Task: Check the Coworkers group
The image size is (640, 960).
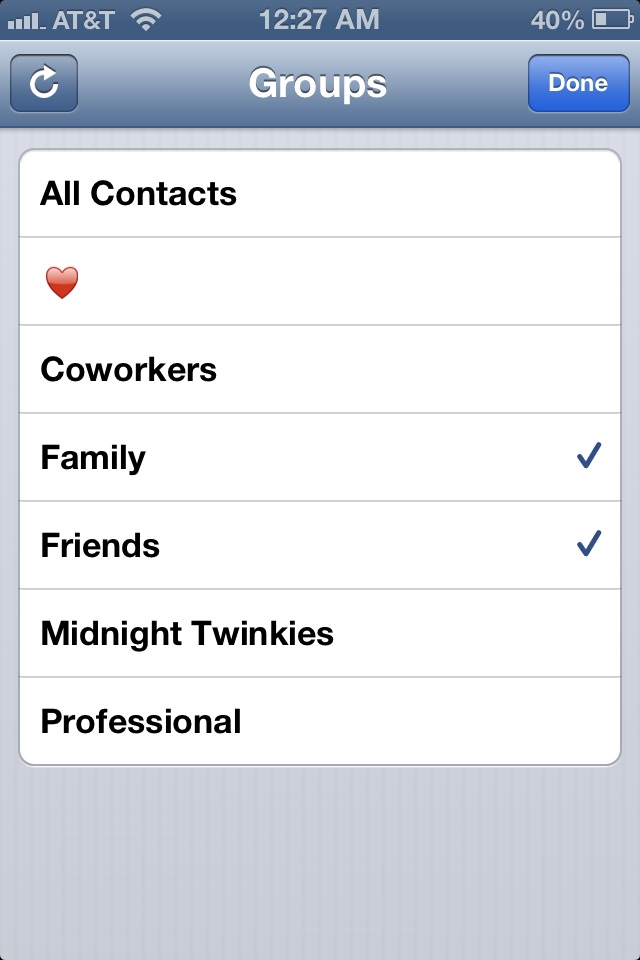Action: pyautogui.click(x=320, y=370)
